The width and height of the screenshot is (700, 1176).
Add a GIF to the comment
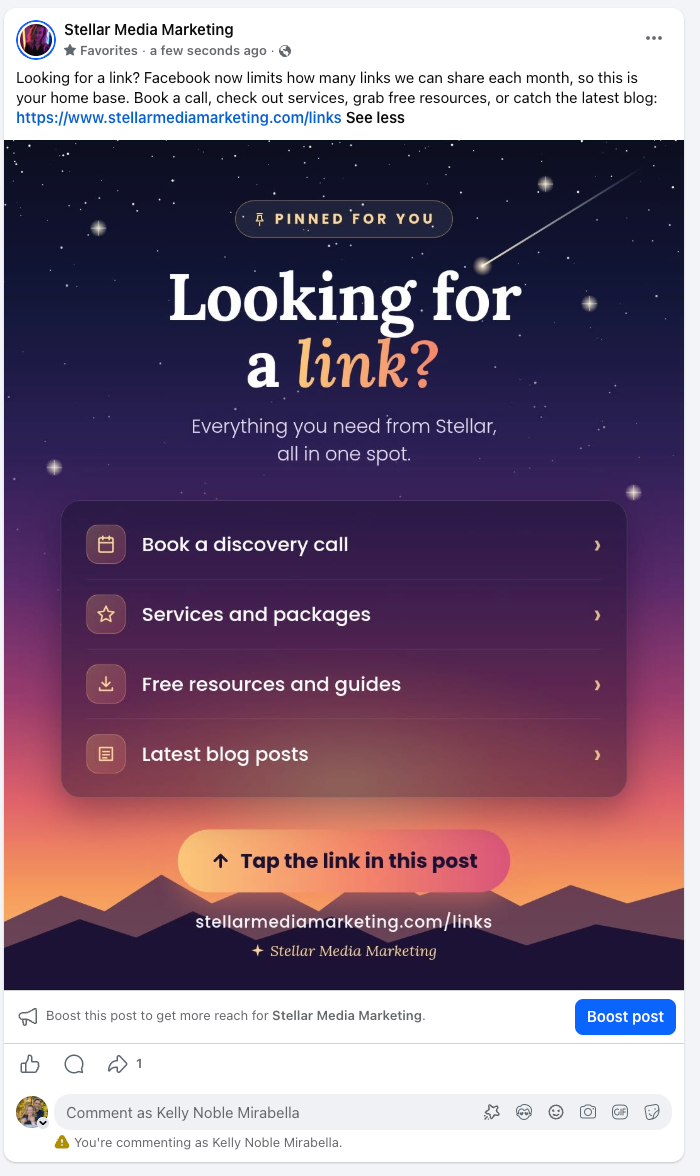pos(620,1112)
